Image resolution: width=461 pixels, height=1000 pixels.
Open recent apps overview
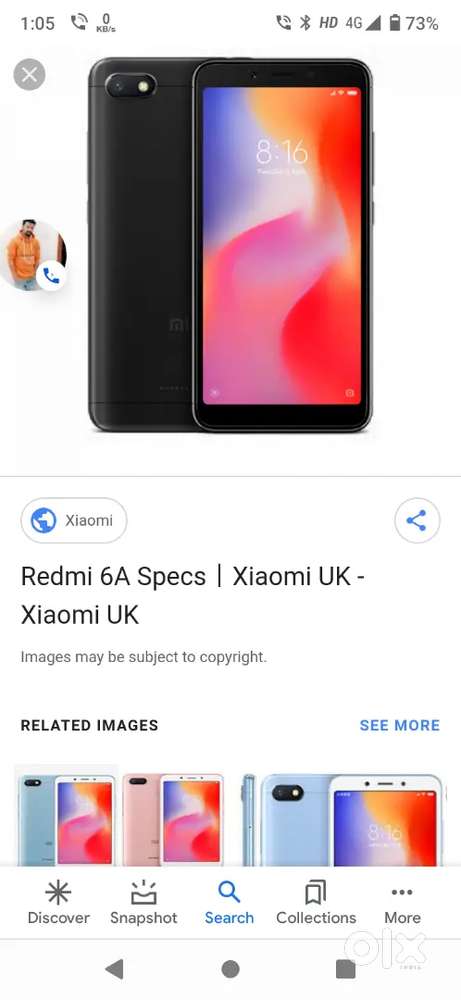[346, 969]
